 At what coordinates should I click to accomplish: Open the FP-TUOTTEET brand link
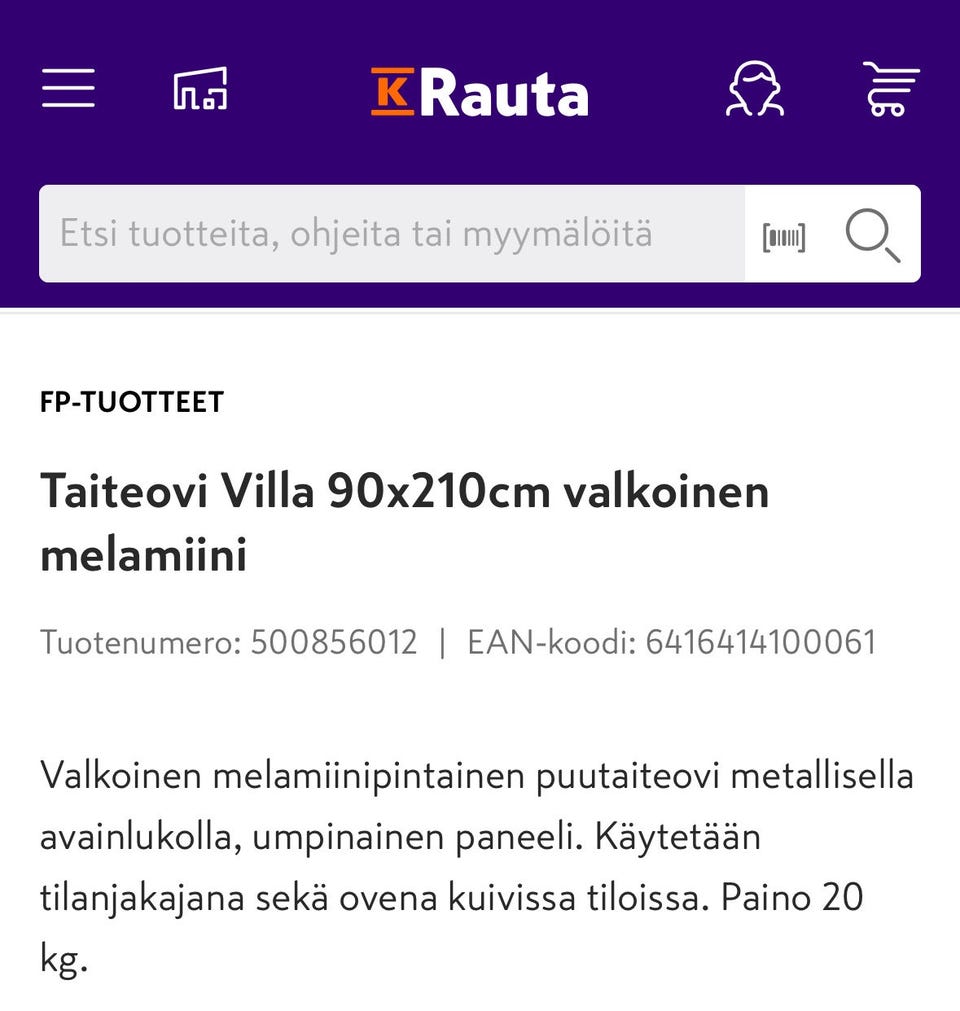coord(131,402)
